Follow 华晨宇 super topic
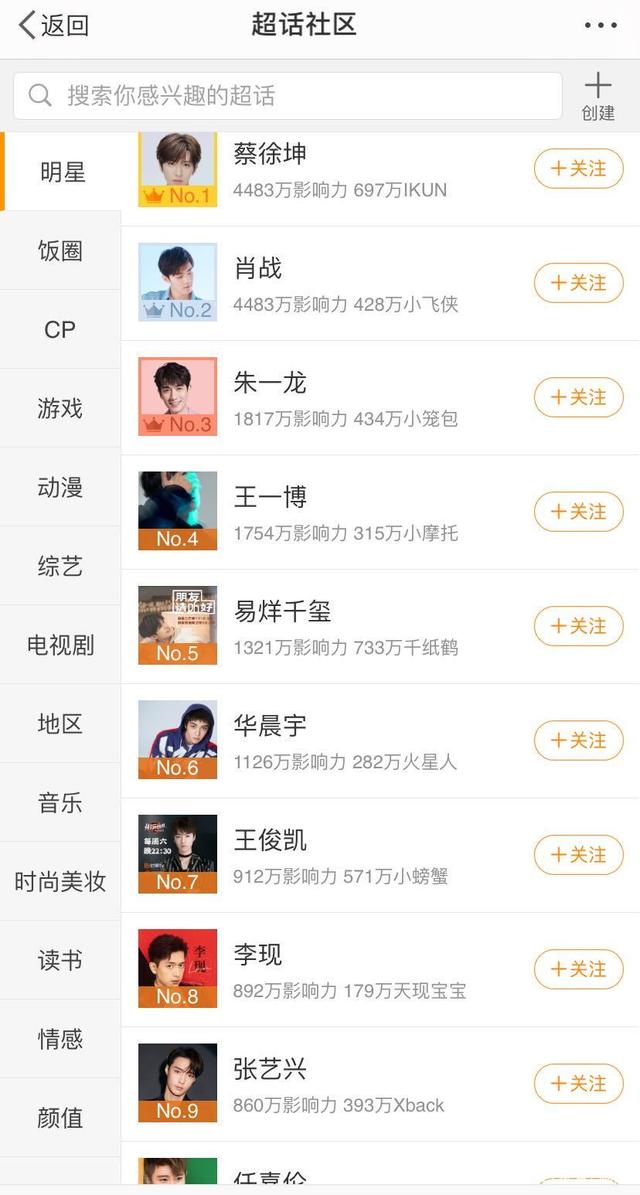This screenshot has width=640, height=1195. pos(579,740)
